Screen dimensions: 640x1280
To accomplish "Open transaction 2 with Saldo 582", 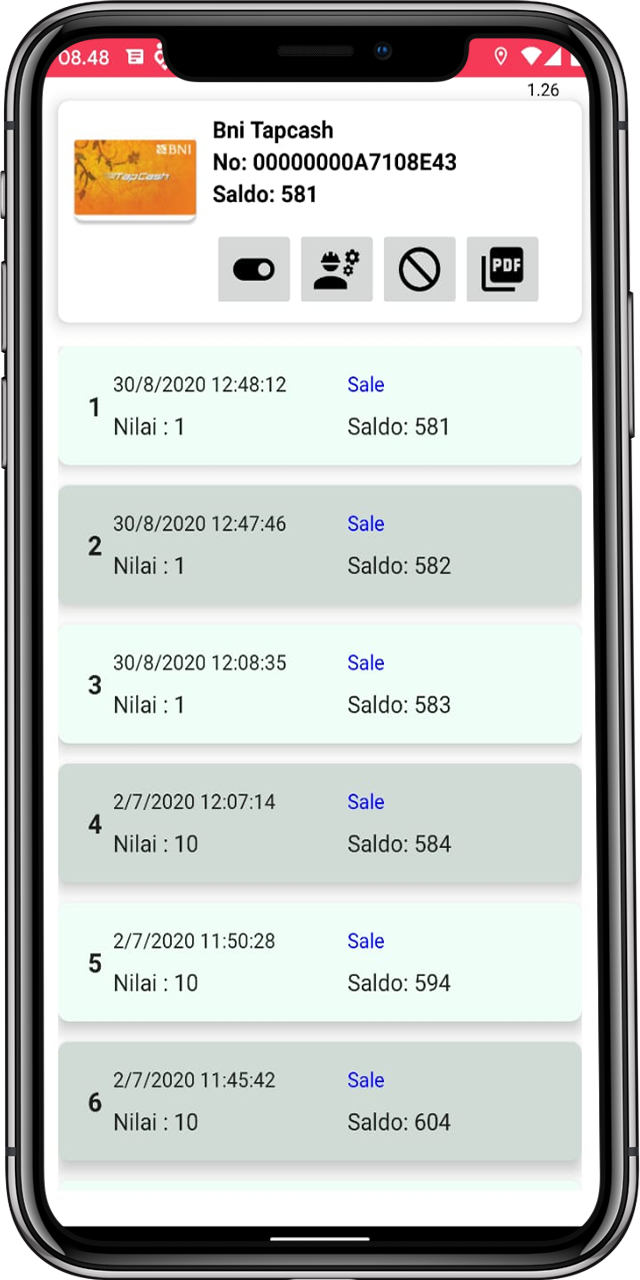I will tap(320, 545).
